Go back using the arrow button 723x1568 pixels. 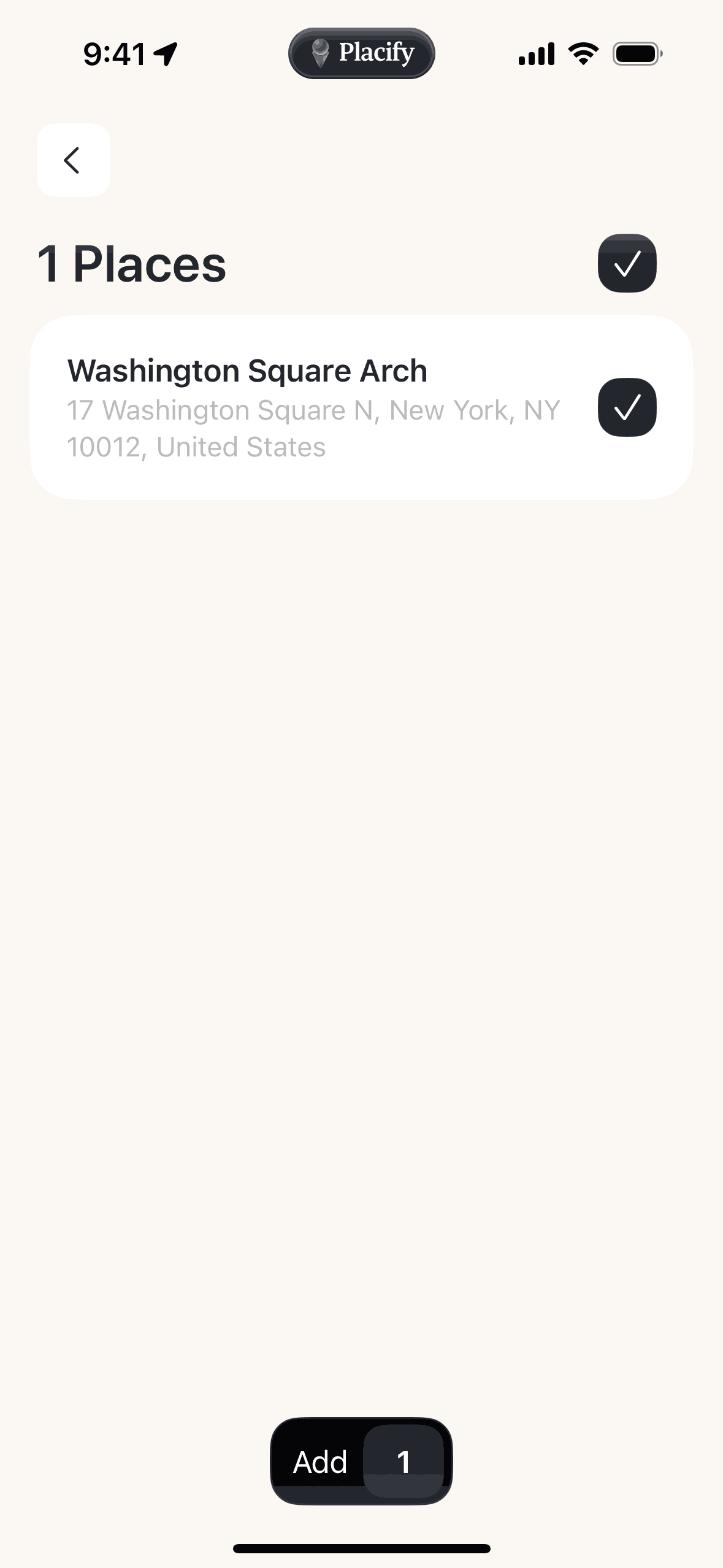tap(73, 160)
